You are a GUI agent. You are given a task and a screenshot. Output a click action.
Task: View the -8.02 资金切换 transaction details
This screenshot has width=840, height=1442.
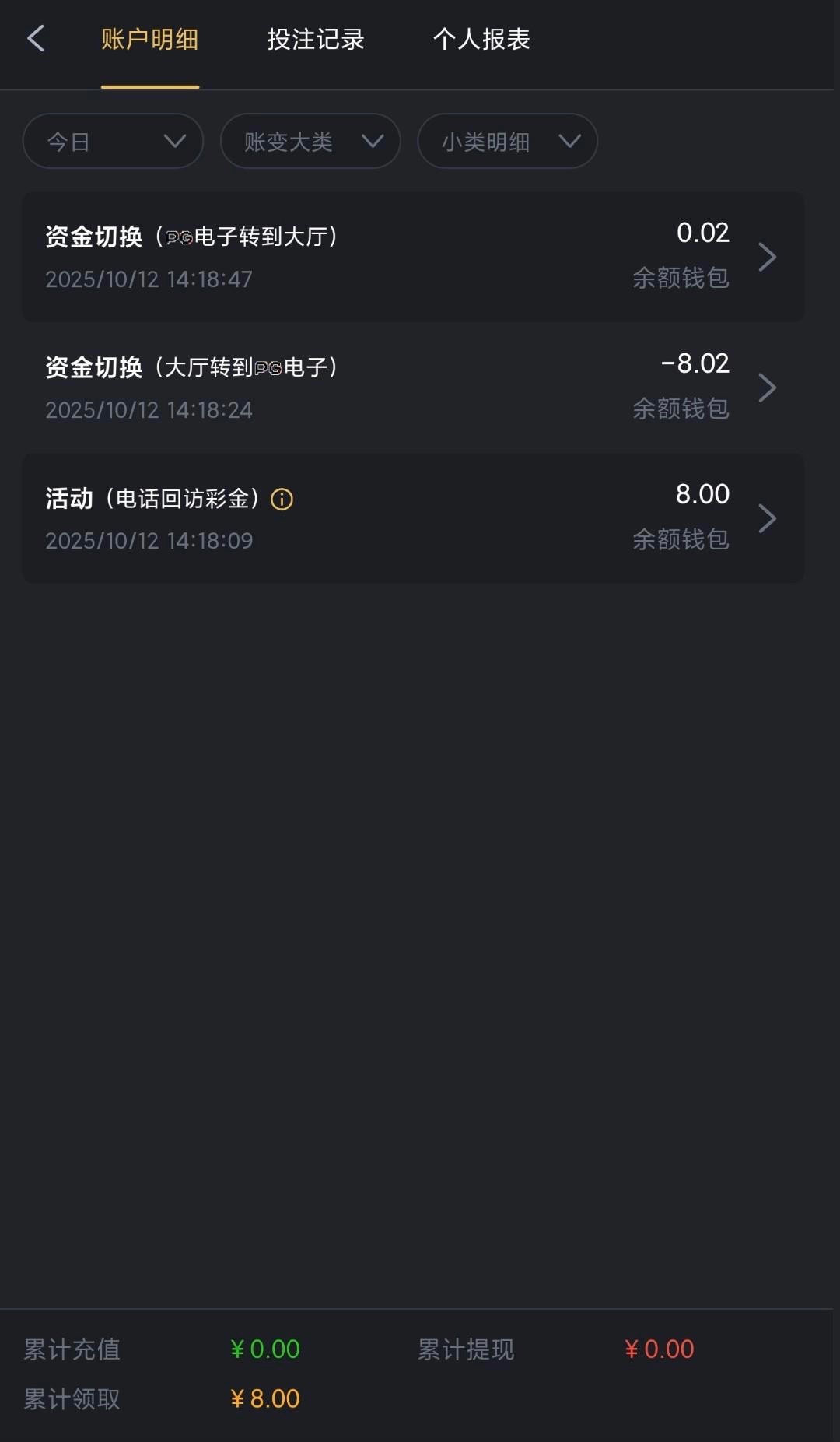pos(412,388)
